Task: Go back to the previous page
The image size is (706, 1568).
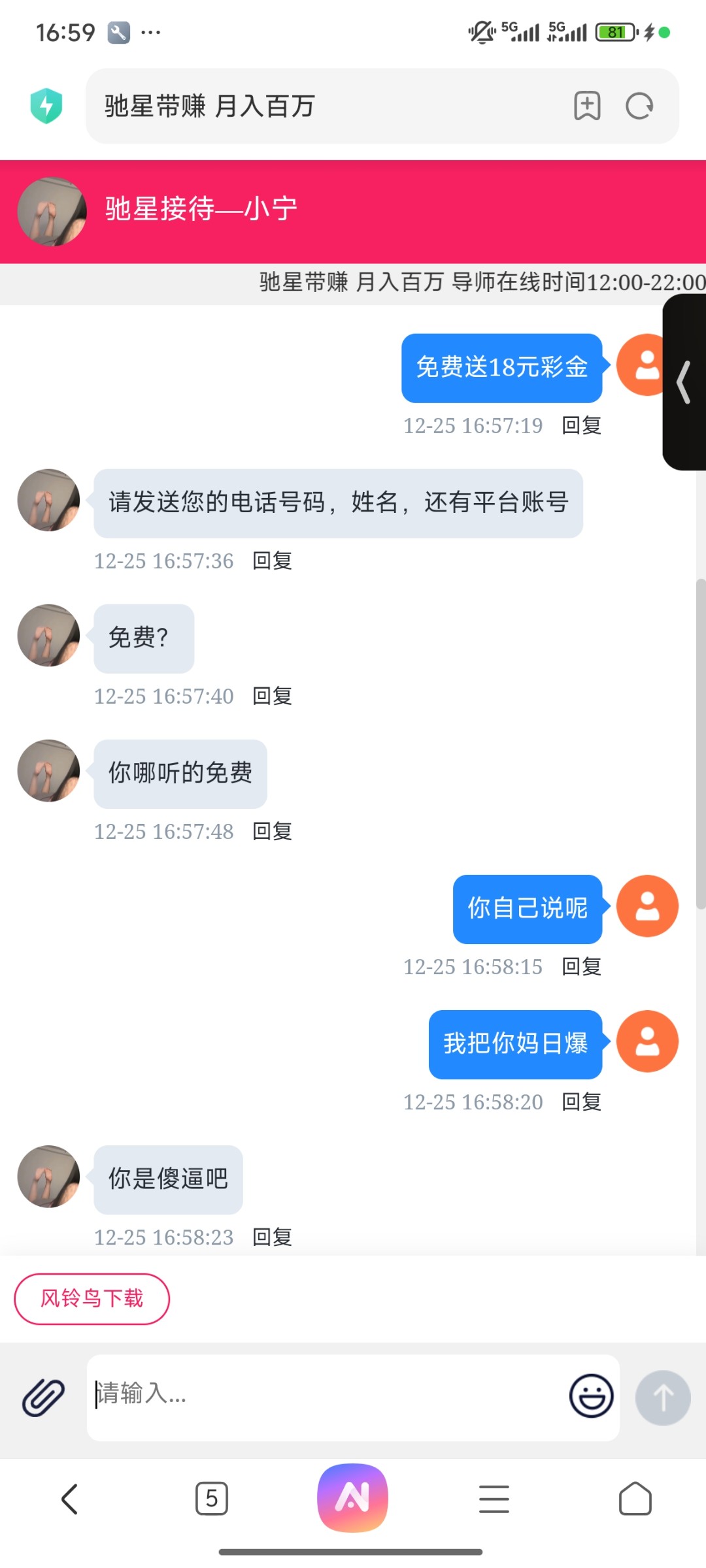Action: coord(70,1499)
